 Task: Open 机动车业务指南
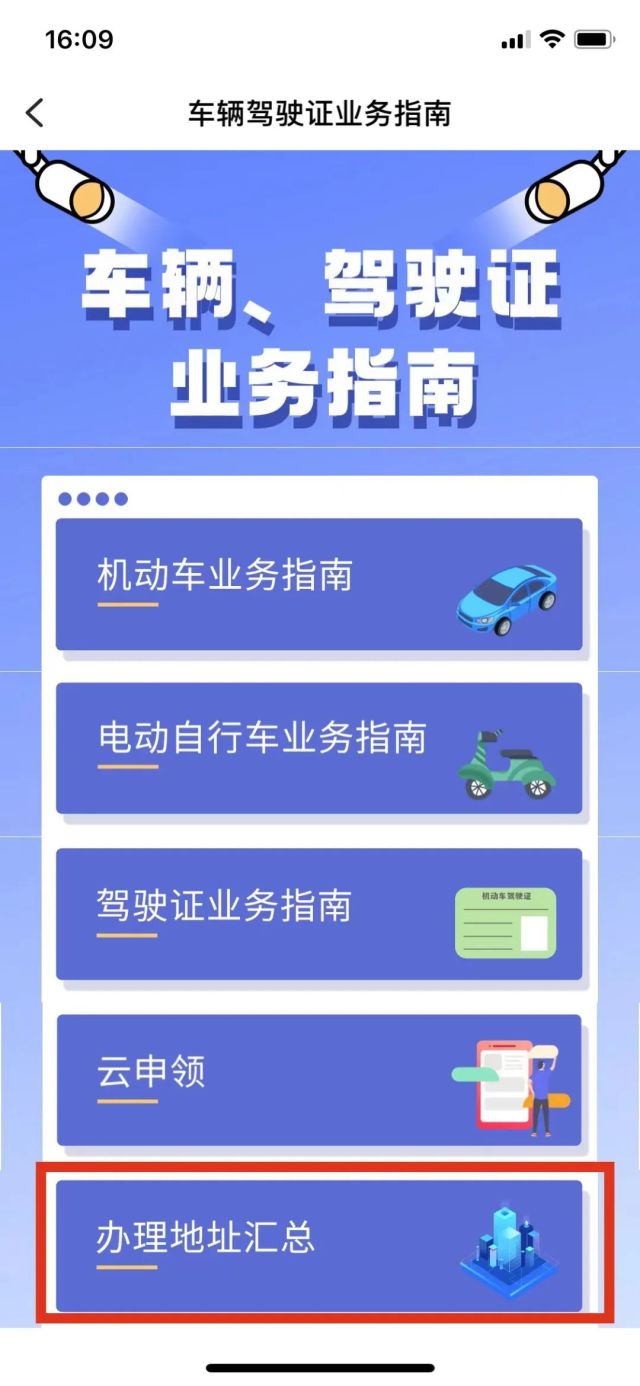point(318,584)
